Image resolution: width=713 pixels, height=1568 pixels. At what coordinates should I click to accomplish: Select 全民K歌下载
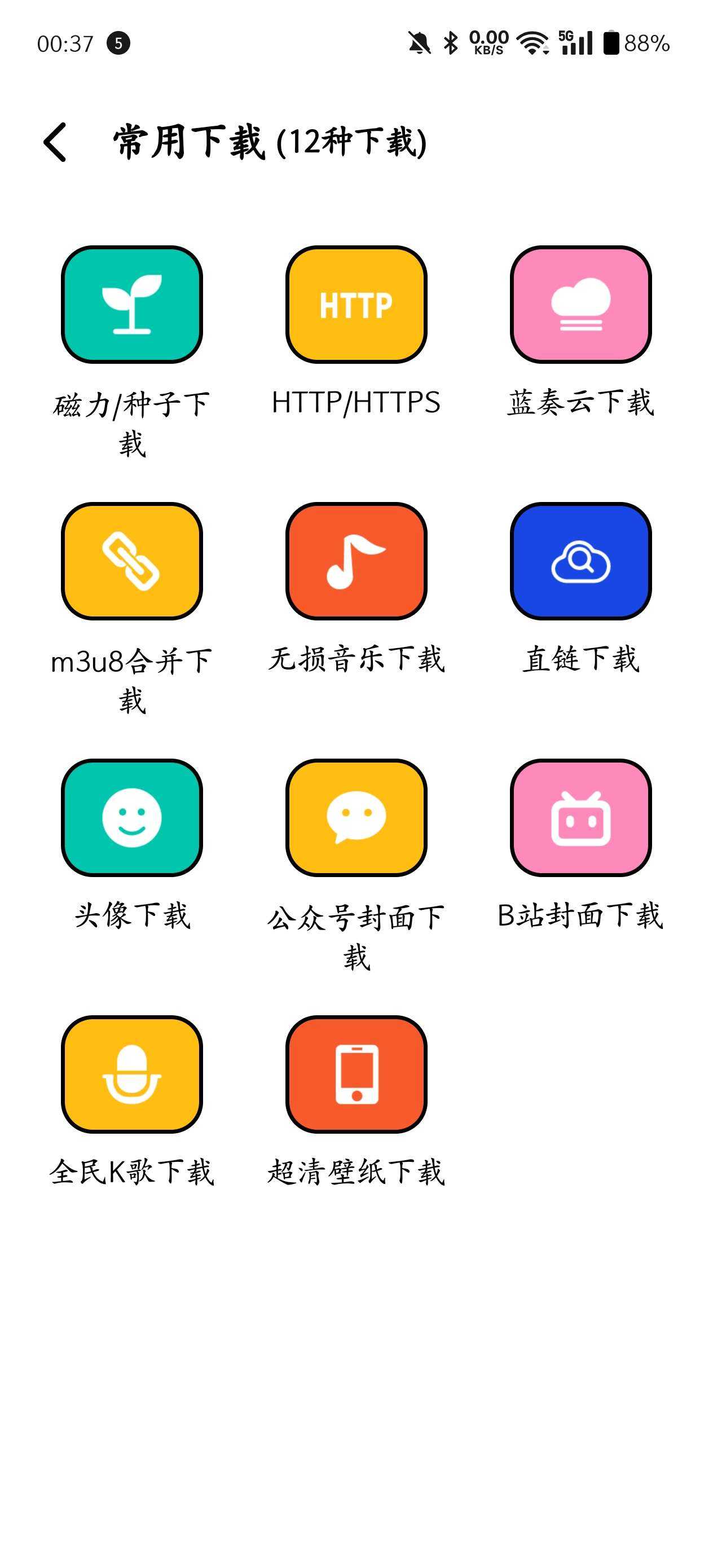[132, 1074]
